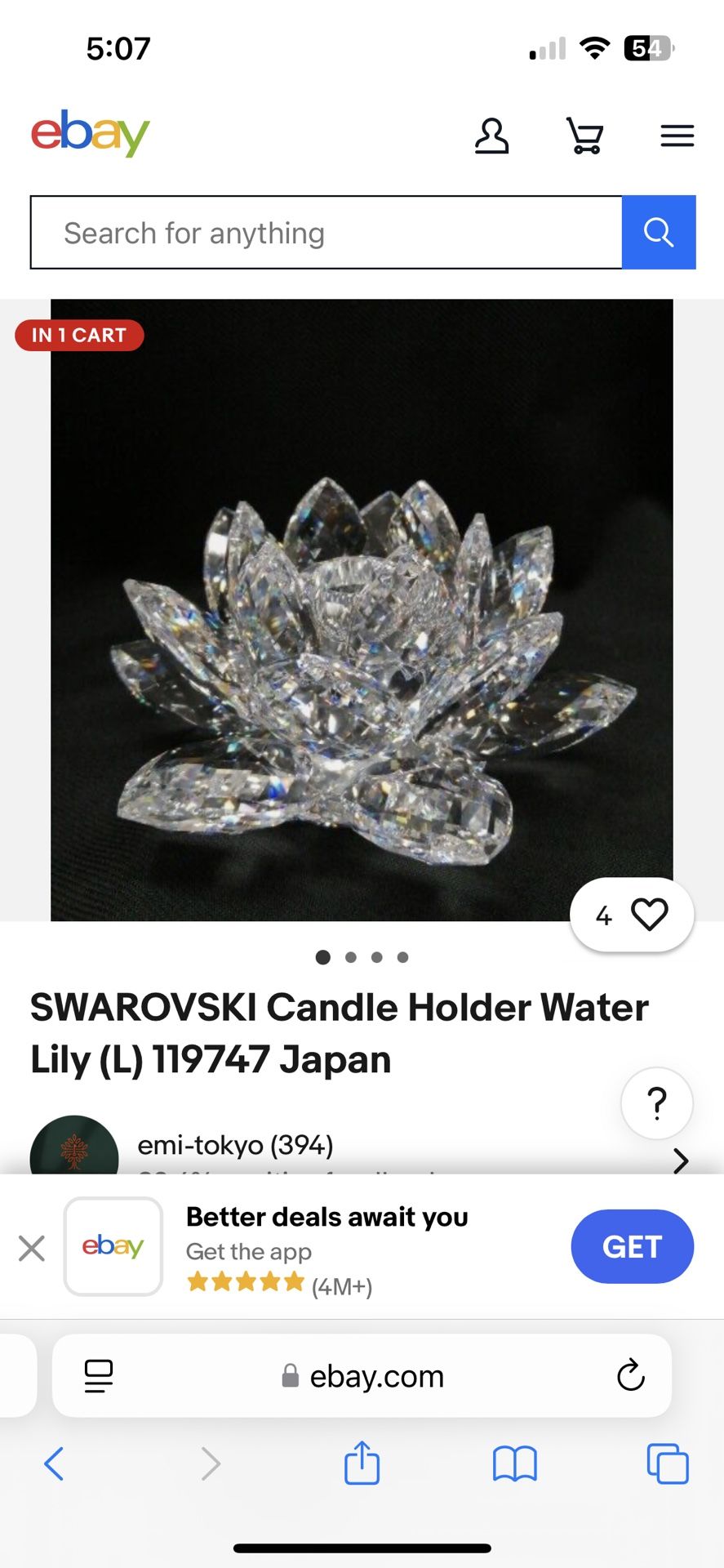Image resolution: width=724 pixels, height=1568 pixels.
Task: Reload the ebay.com page
Action: click(630, 1375)
